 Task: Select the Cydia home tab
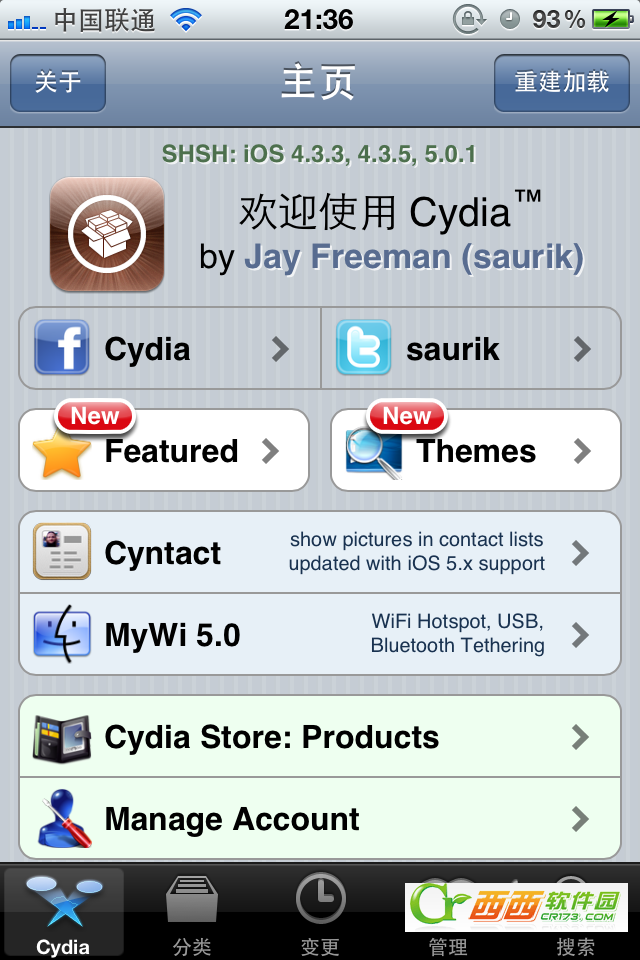(64, 914)
